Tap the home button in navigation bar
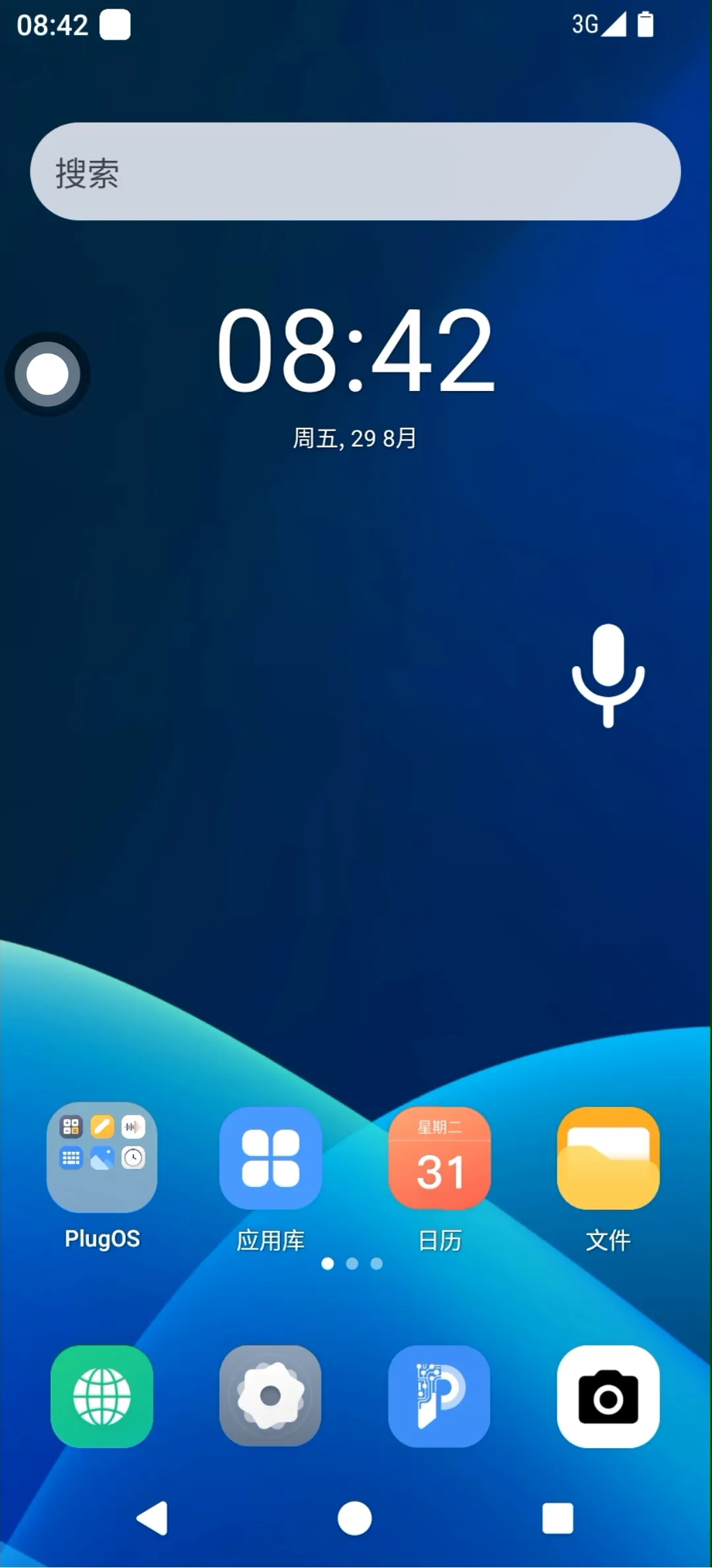The width and height of the screenshot is (712, 1568). click(x=355, y=1519)
